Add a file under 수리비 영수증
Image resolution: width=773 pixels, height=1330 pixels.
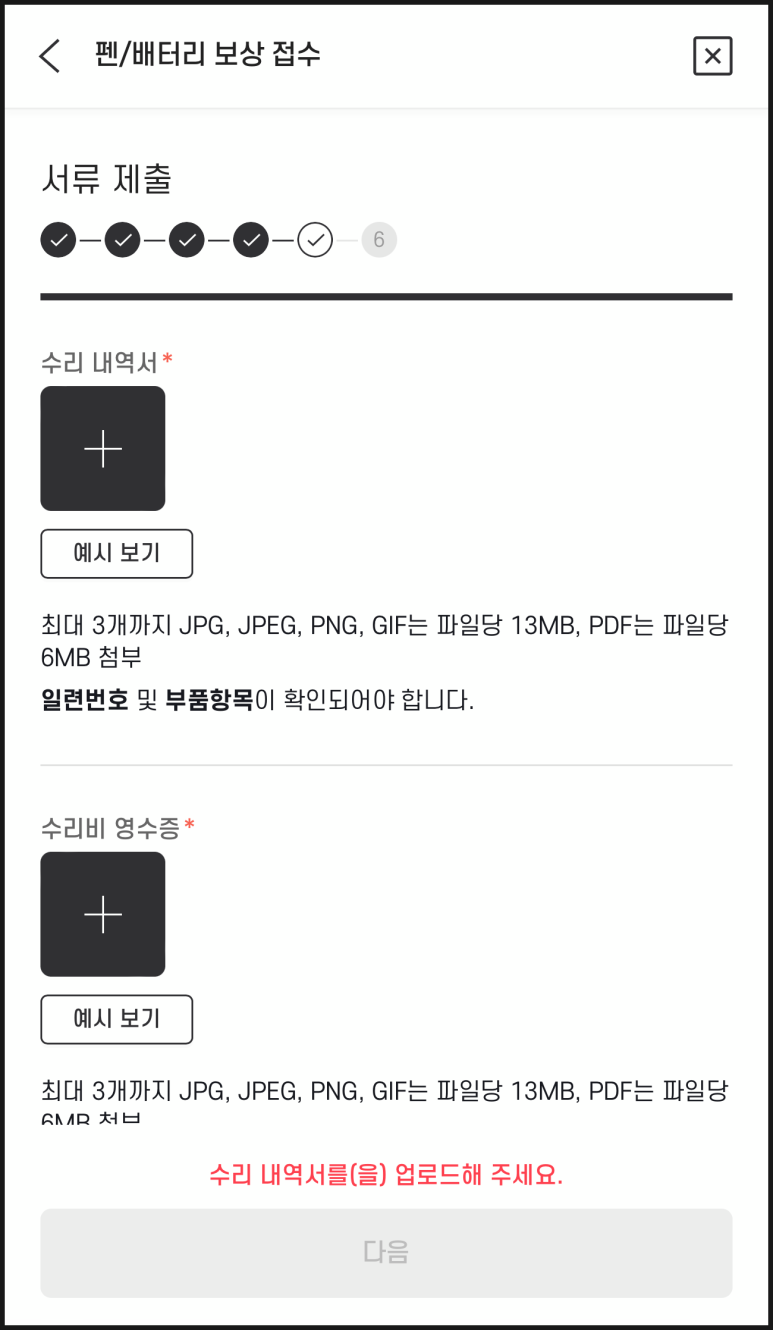(x=103, y=914)
